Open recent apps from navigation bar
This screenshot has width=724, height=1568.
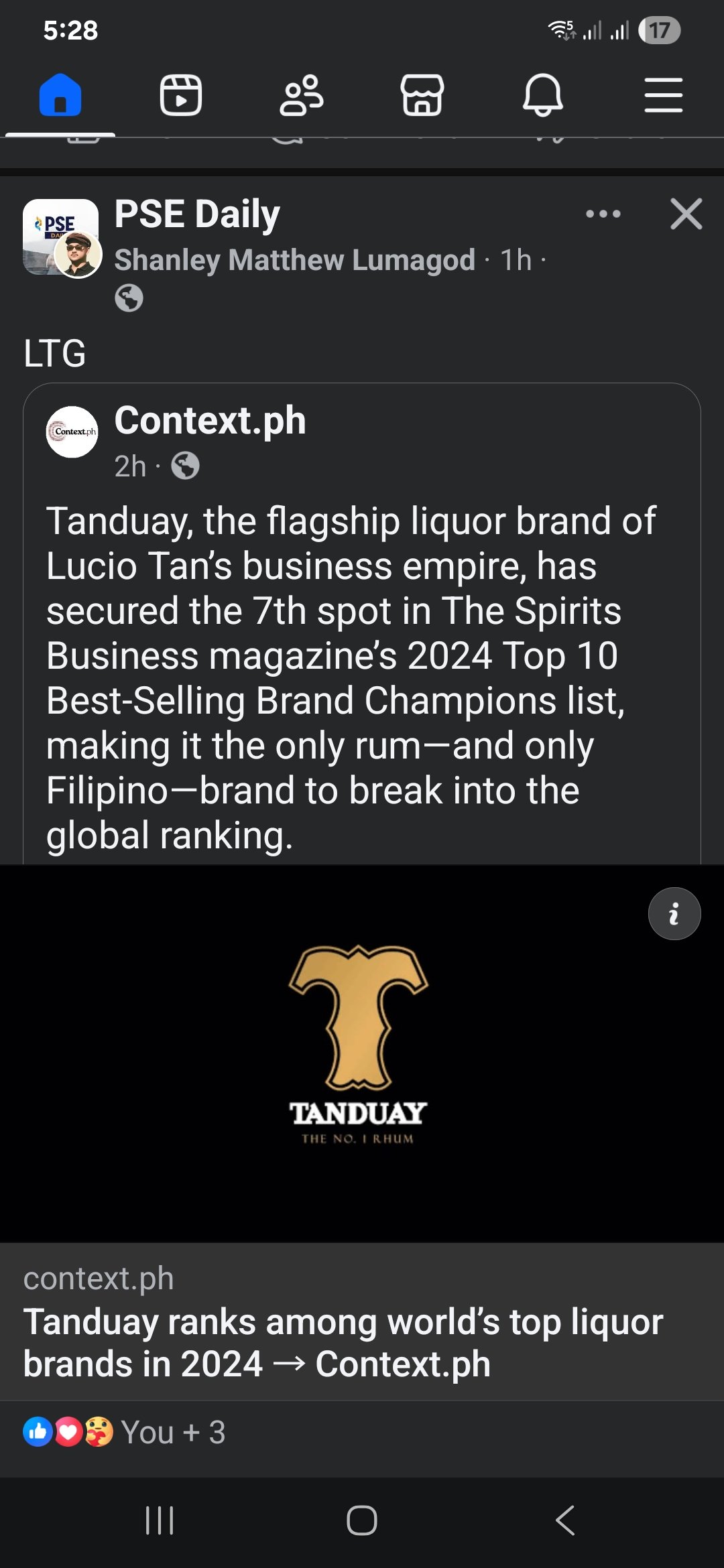160,1520
